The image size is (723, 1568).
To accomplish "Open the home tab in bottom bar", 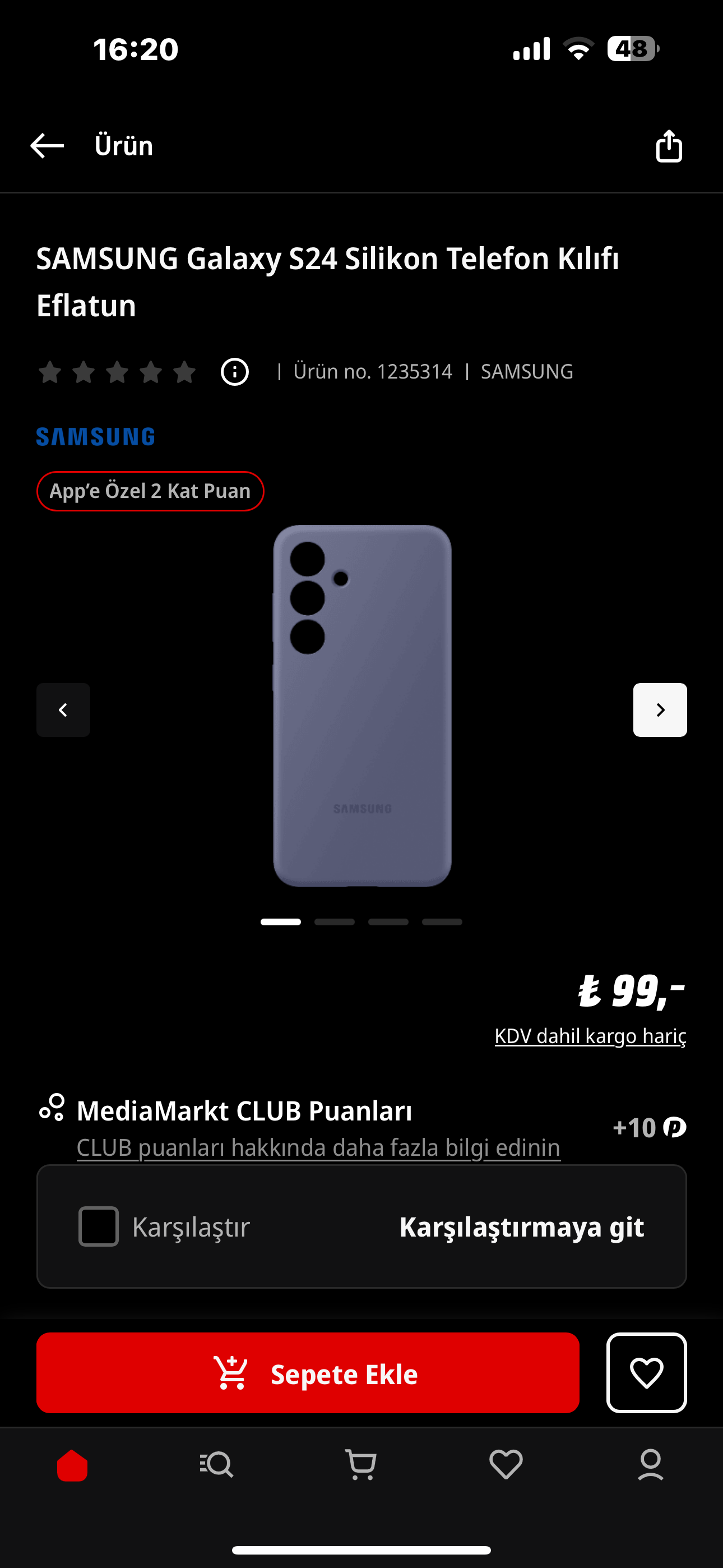I will (72, 1464).
